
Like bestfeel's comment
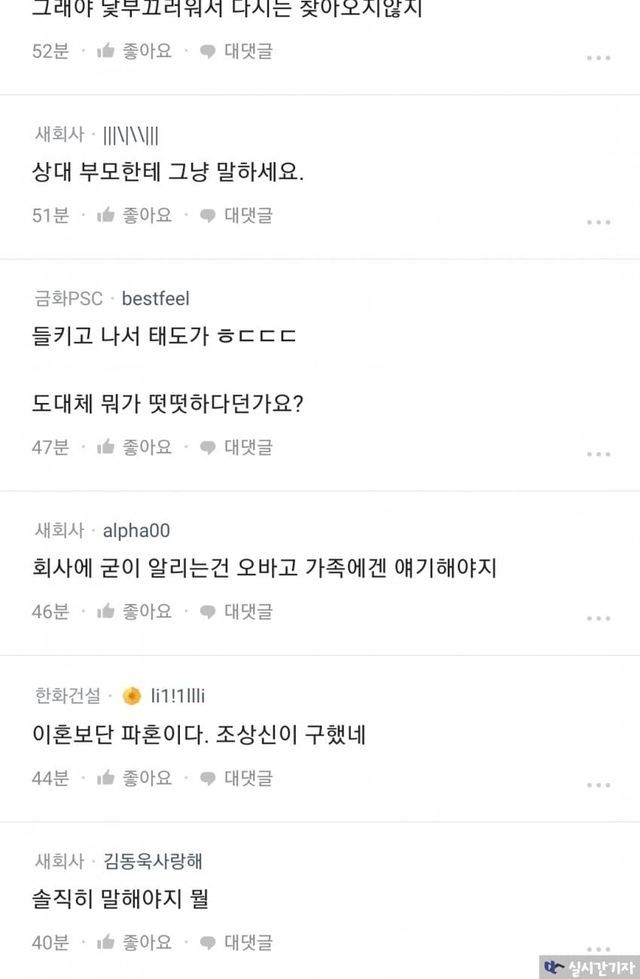[134, 447]
